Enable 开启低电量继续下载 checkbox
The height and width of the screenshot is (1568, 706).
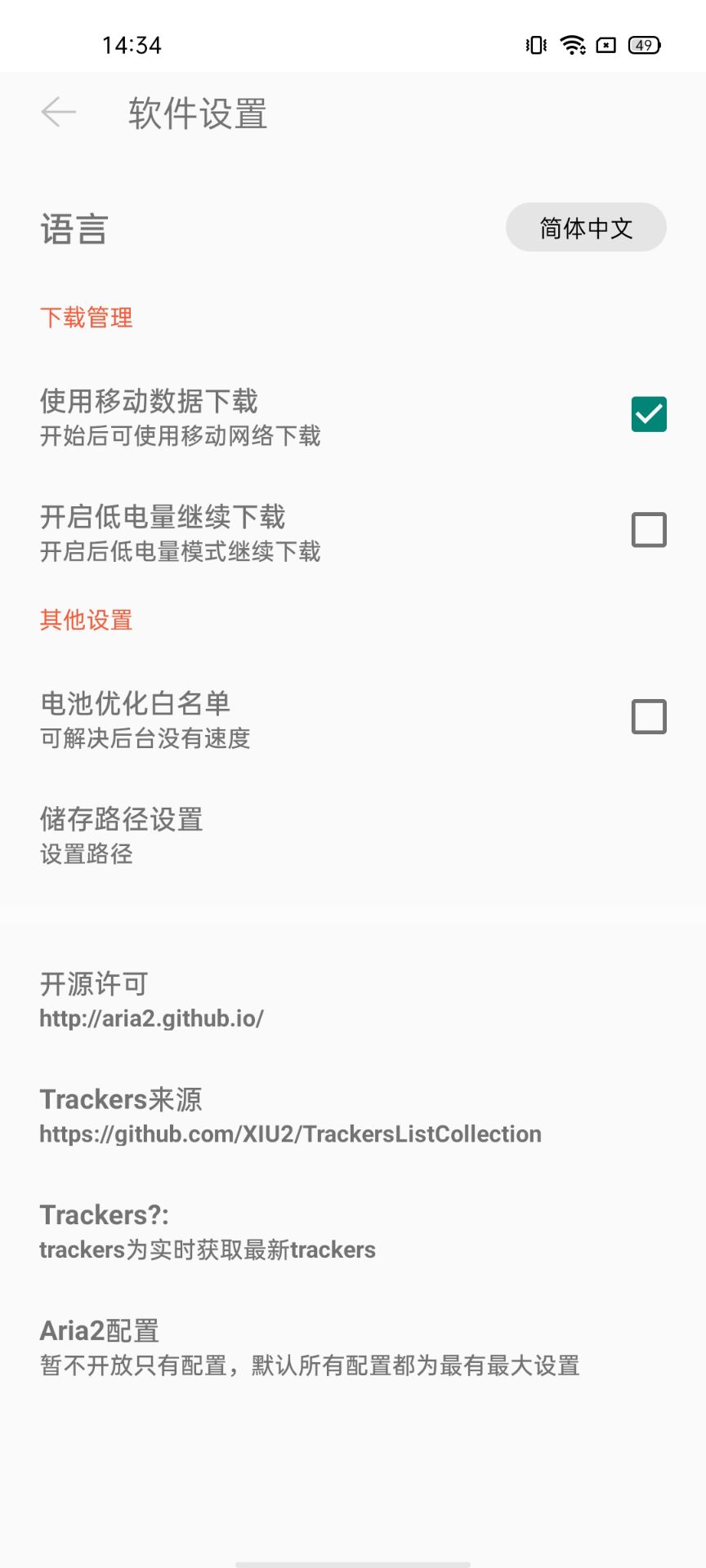pos(649,530)
